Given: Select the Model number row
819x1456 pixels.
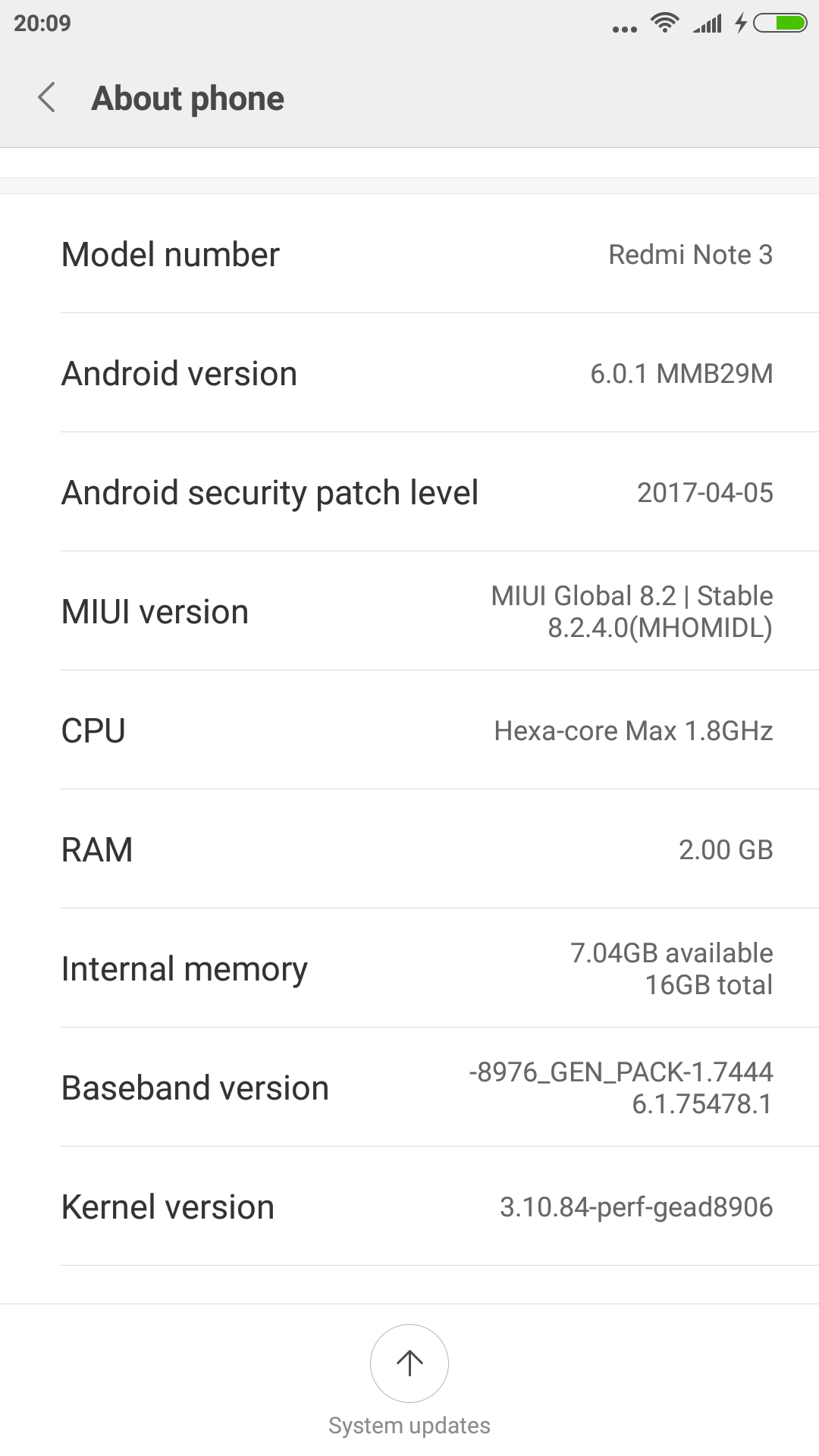Looking at the screenshot, I should pyautogui.click(x=409, y=254).
